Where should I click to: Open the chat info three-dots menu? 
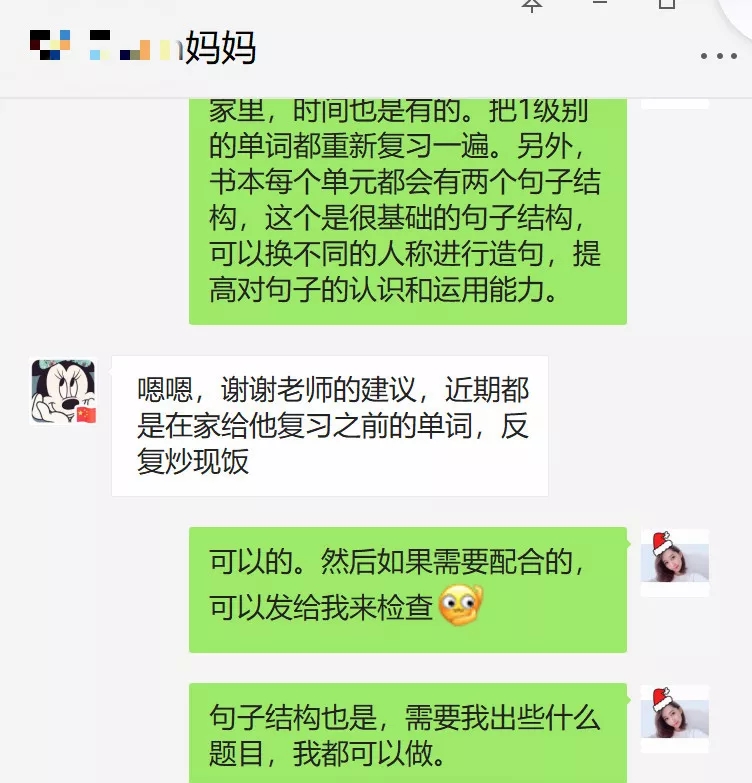(718, 56)
